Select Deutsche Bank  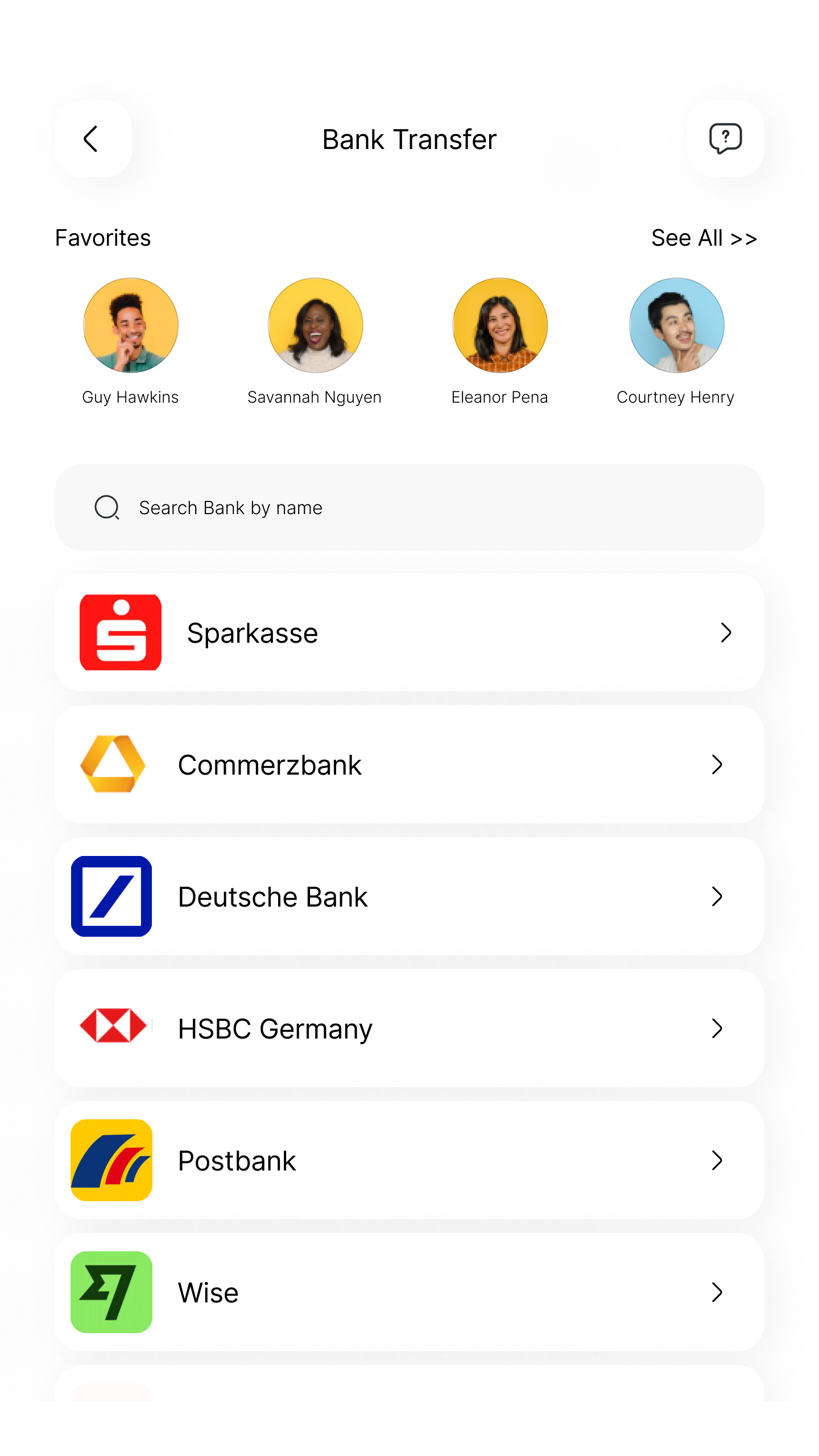[409, 896]
